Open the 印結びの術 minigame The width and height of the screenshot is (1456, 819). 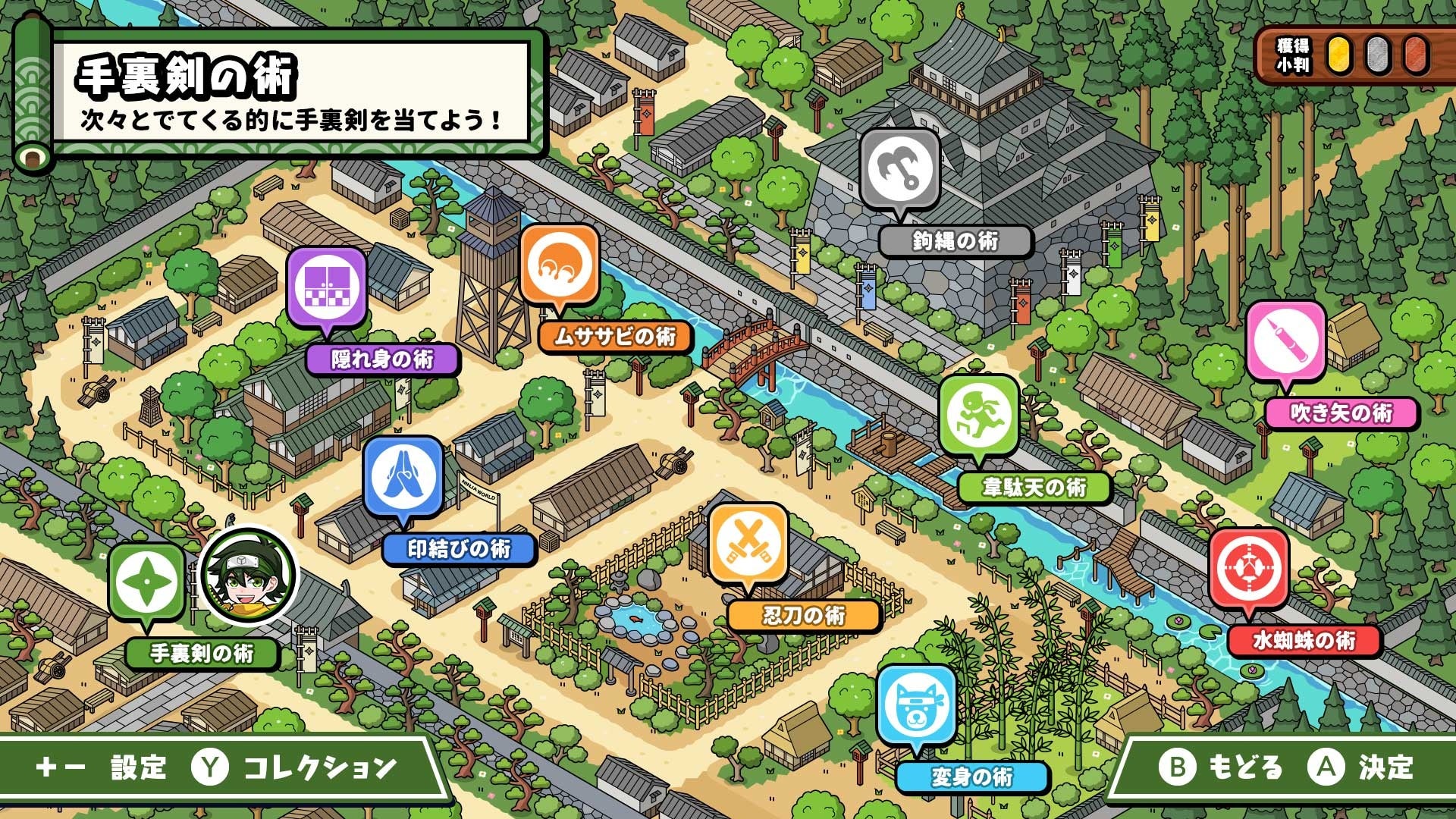click(403, 476)
